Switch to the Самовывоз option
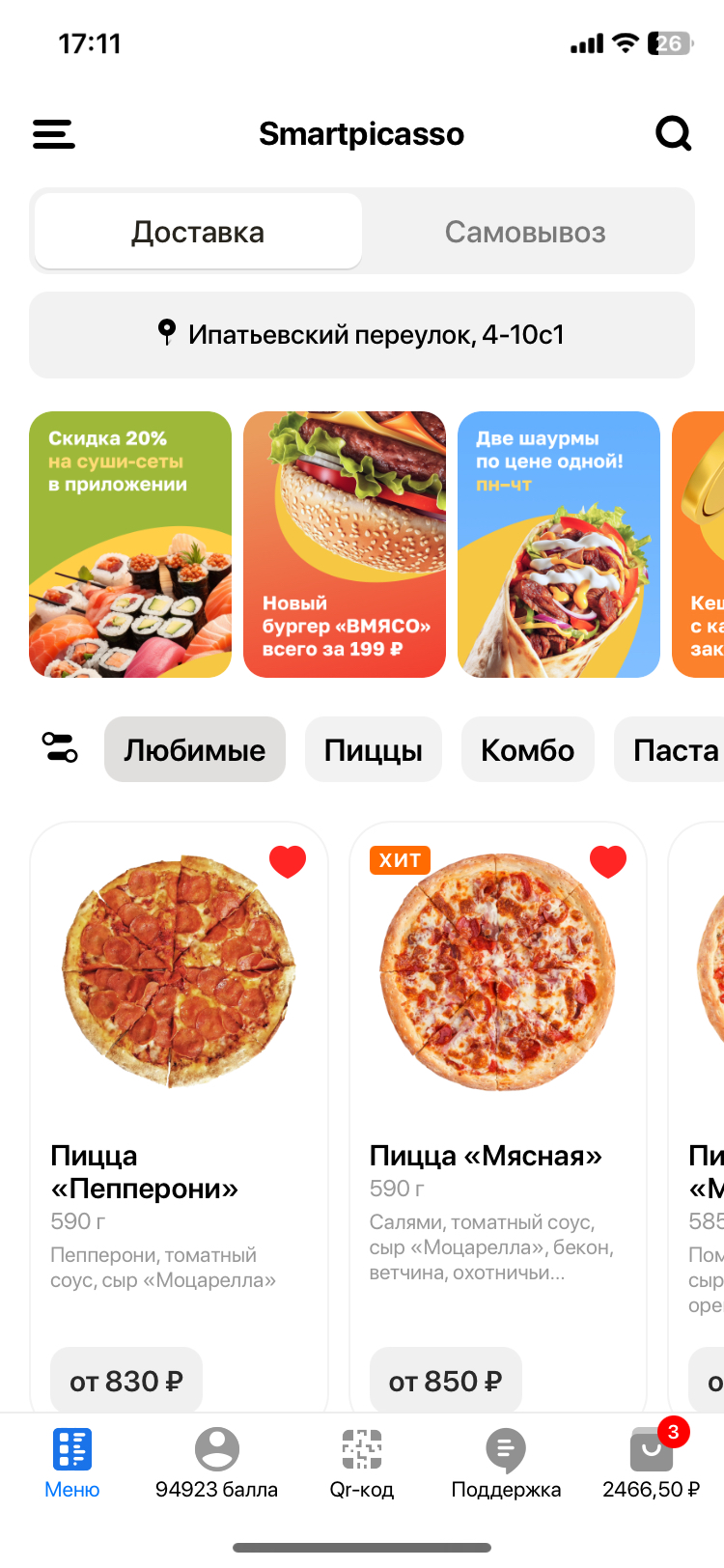The width and height of the screenshot is (724, 1568). tap(525, 232)
